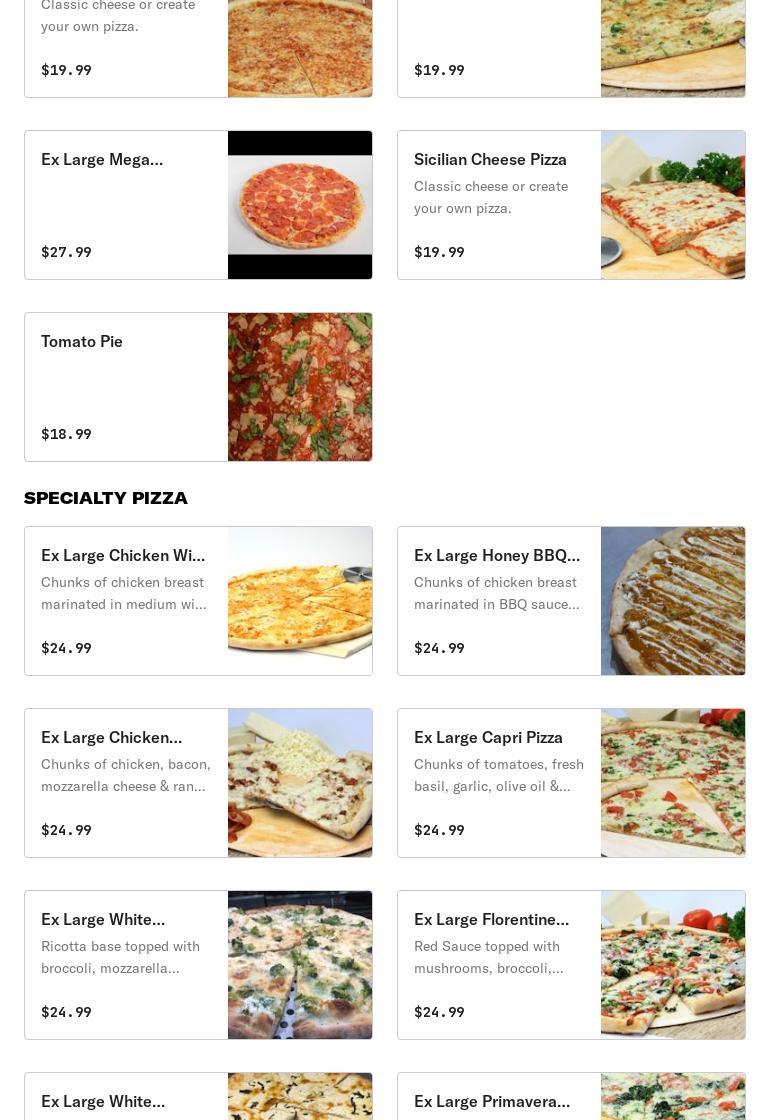The width and height of the screenshot is (770, 1120).
Task: Open the chicken pizza marinated in medium wing sauce
Action: pos(198,601)
